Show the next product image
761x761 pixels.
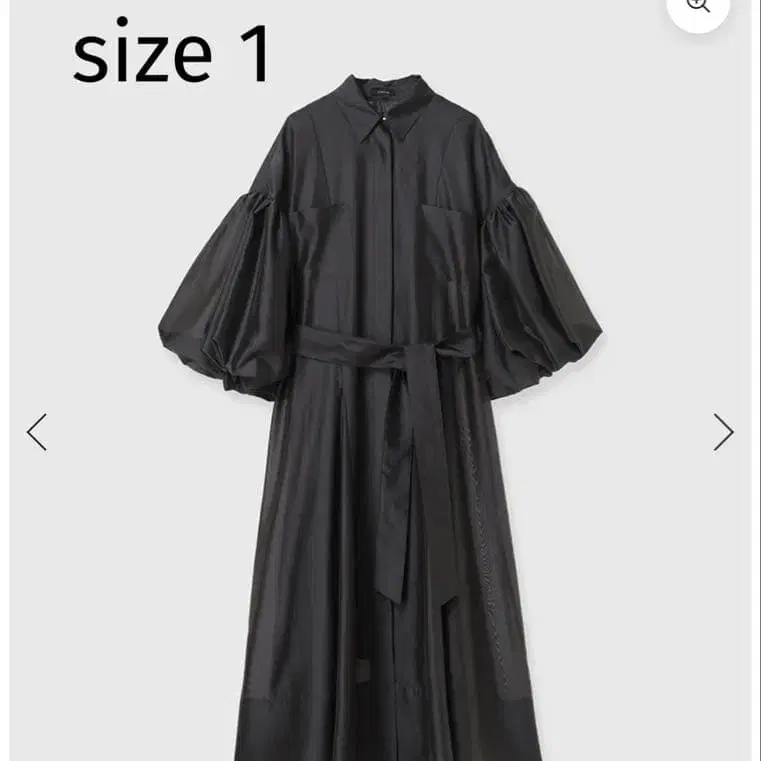coord(723,432)
